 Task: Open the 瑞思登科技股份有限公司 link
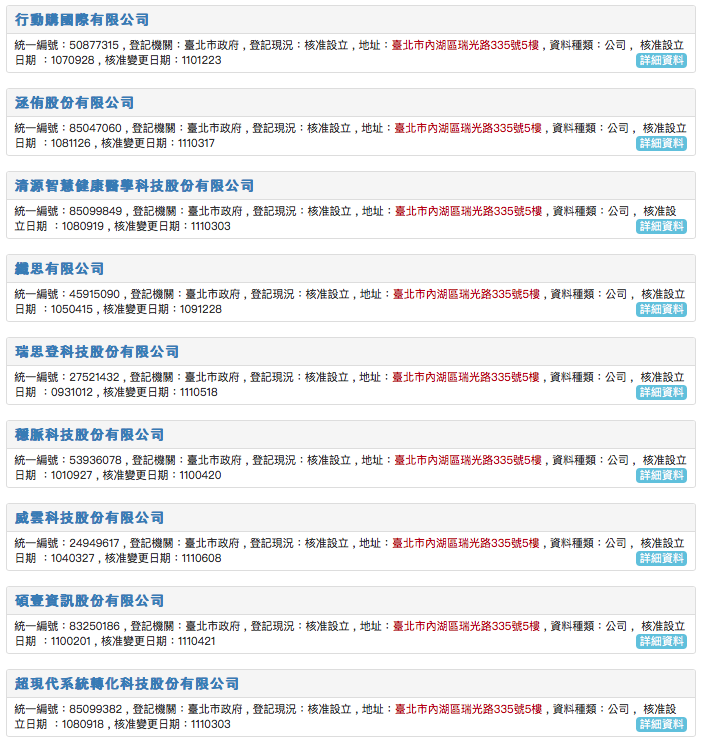(97, 352)
